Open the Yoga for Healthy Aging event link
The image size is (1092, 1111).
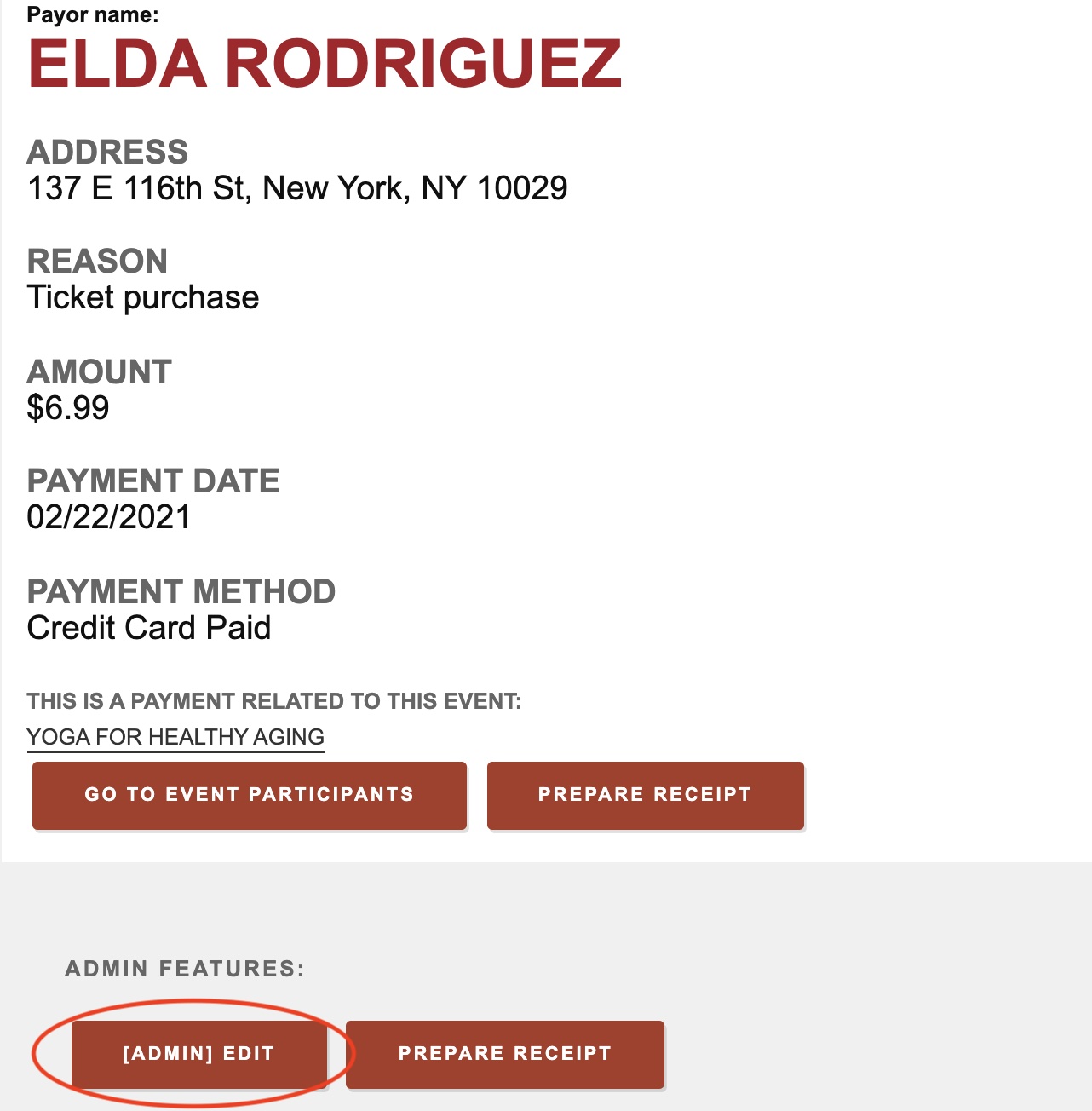(x=175, y=737)
